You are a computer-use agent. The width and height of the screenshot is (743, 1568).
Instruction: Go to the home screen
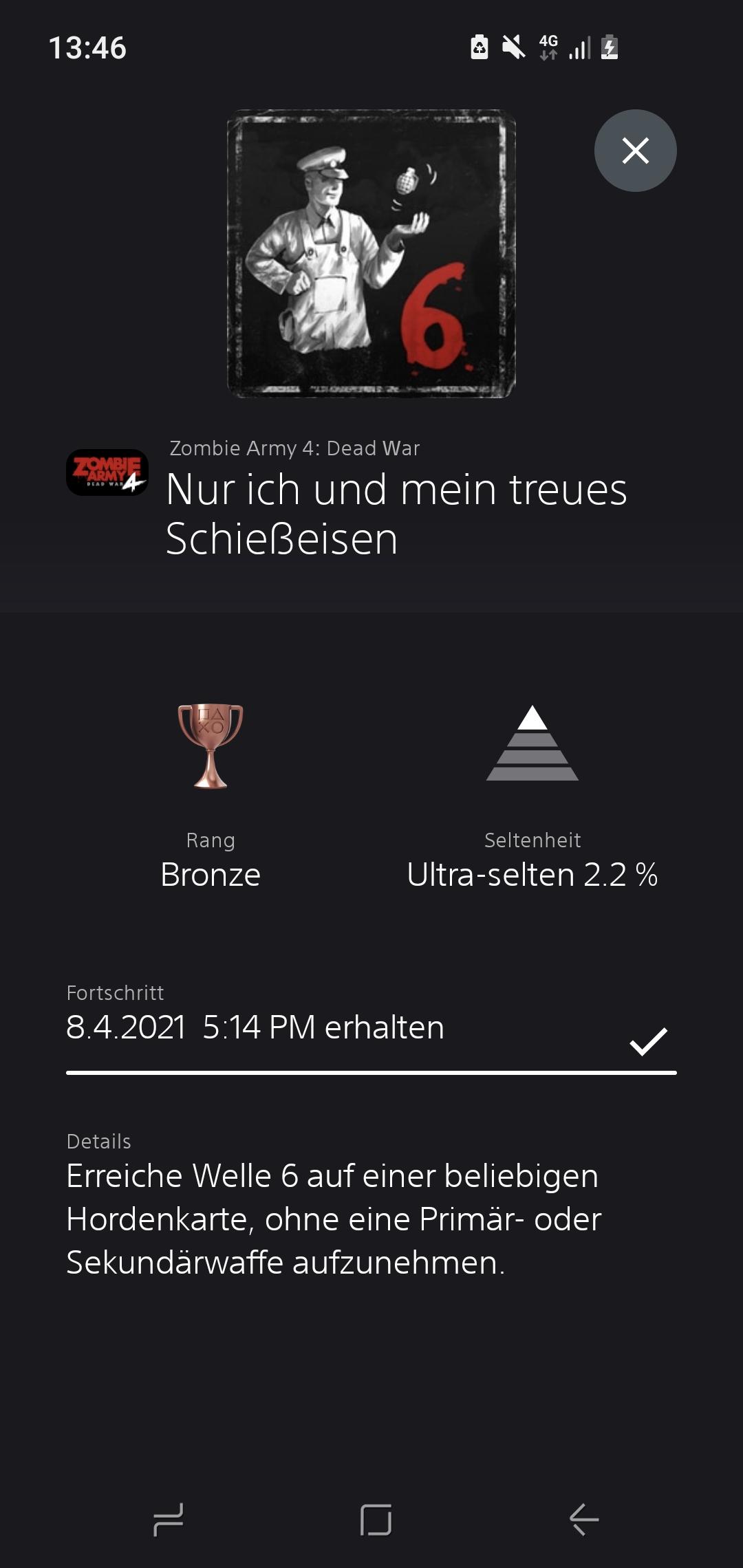point(376,1519)
